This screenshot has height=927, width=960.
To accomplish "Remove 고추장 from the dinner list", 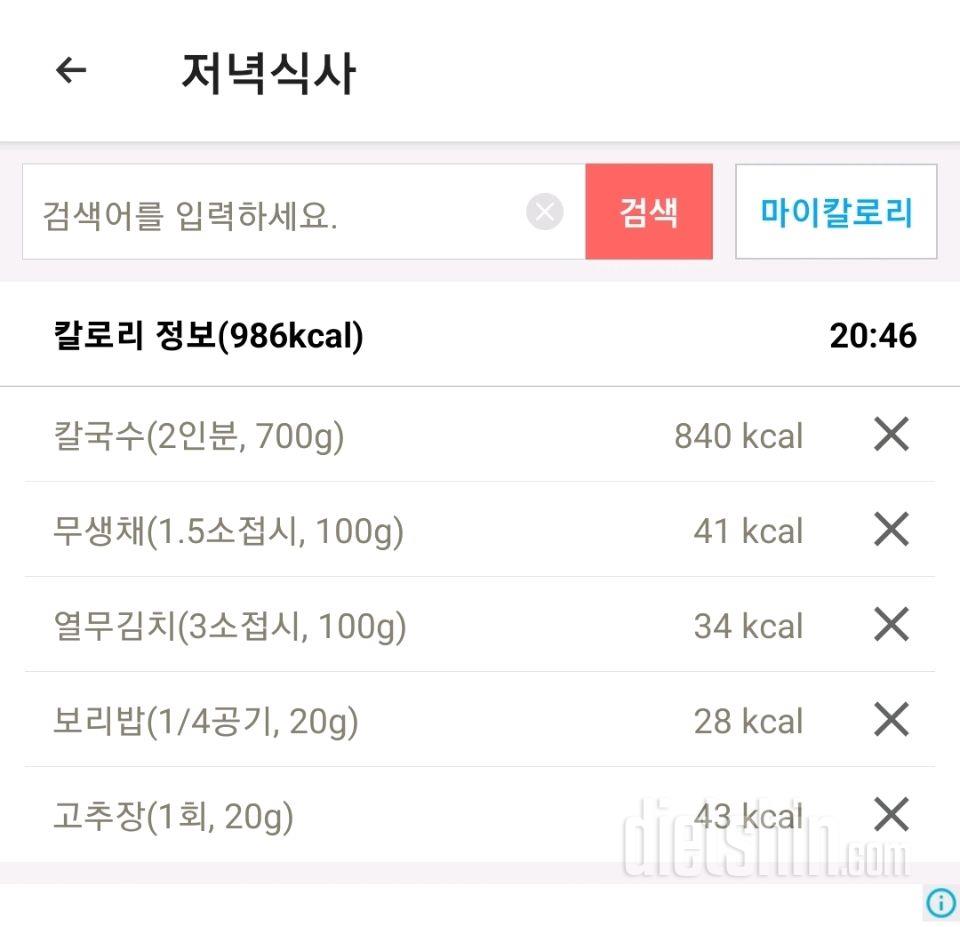I will pyautogui.click(x=891, y=815).
